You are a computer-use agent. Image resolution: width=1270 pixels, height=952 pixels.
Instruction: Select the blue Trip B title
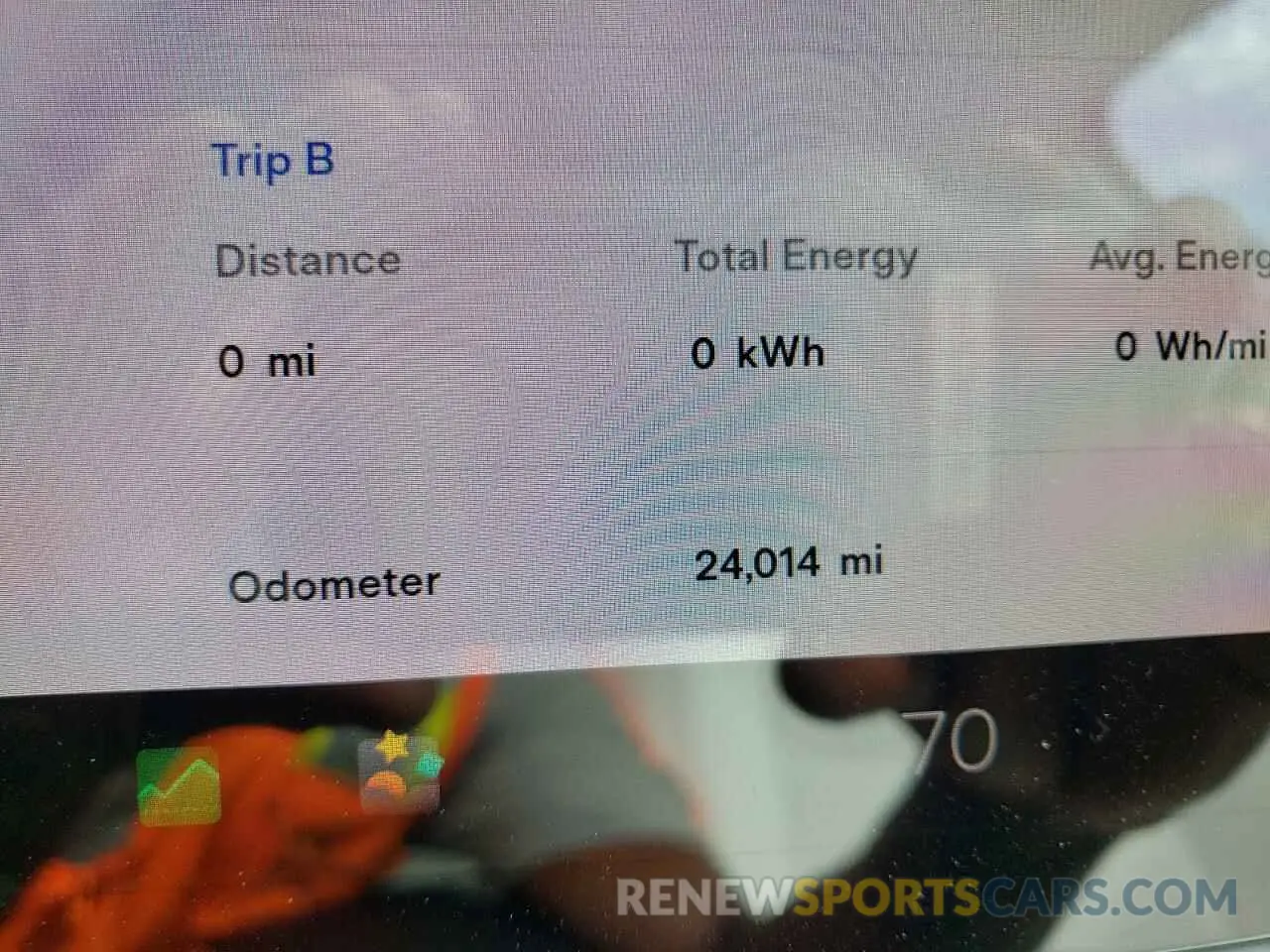(274, 162)
